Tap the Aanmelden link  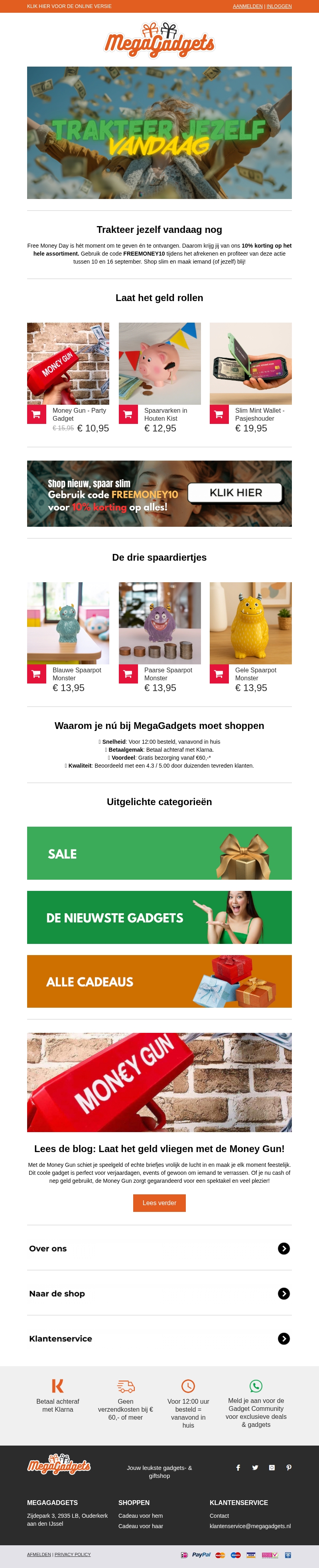click(x=247, y=6)
